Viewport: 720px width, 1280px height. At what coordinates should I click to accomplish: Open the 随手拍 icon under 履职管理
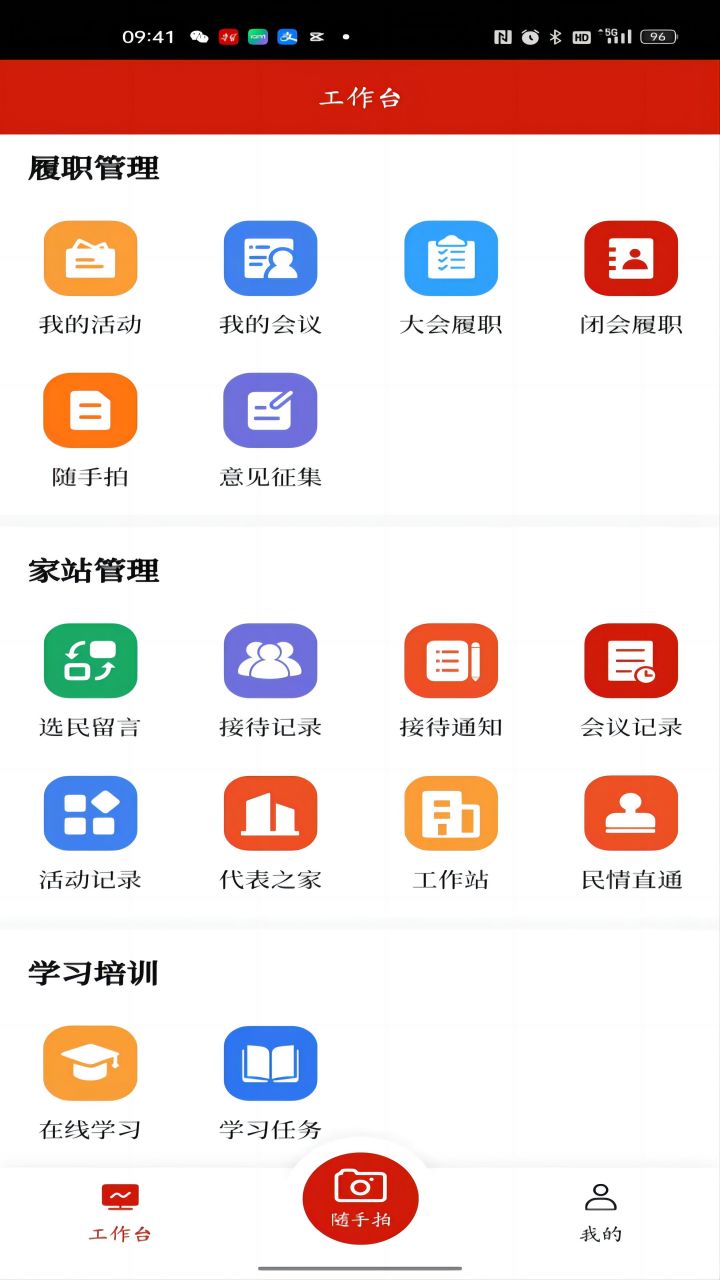point(90,408)
